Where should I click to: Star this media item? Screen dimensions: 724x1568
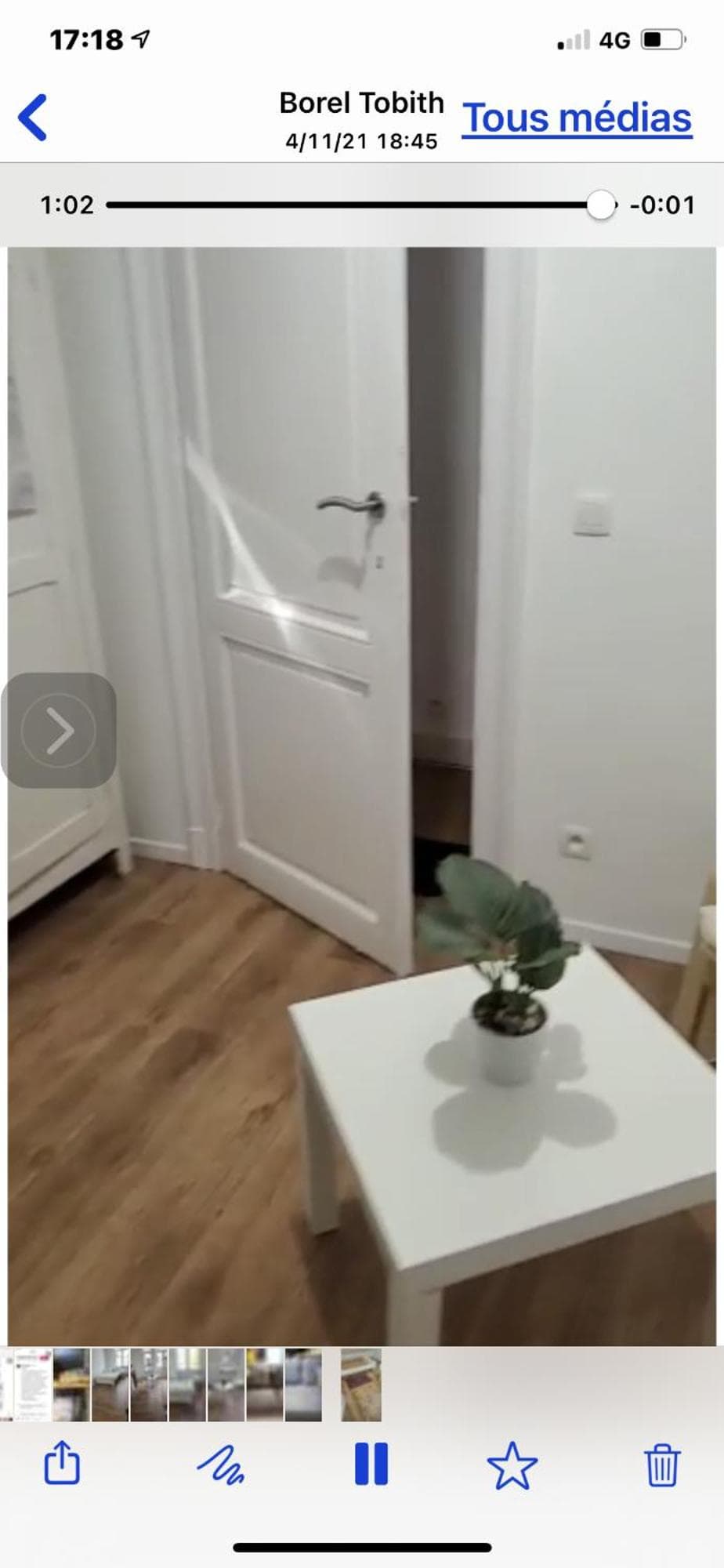coord(512,1465)
